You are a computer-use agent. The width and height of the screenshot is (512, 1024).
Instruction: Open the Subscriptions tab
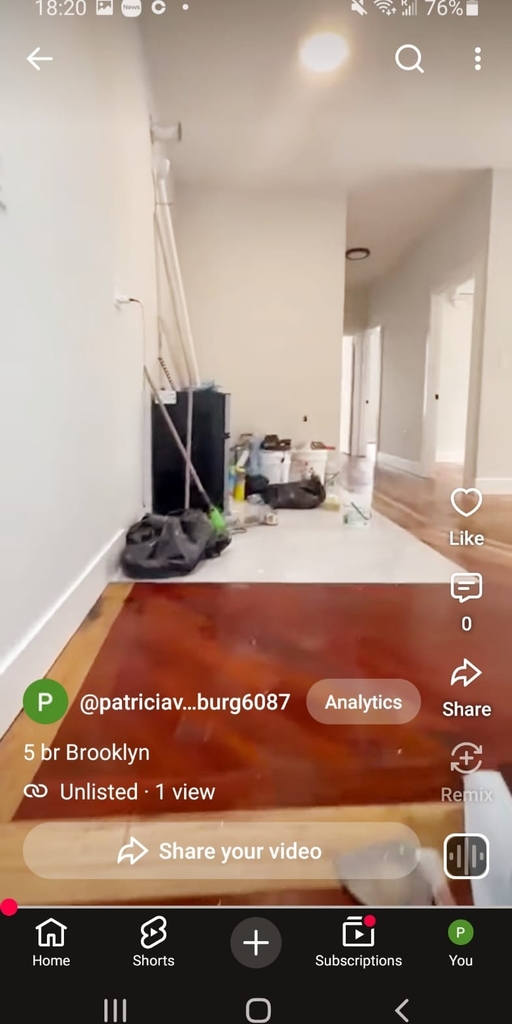[359, 942]
